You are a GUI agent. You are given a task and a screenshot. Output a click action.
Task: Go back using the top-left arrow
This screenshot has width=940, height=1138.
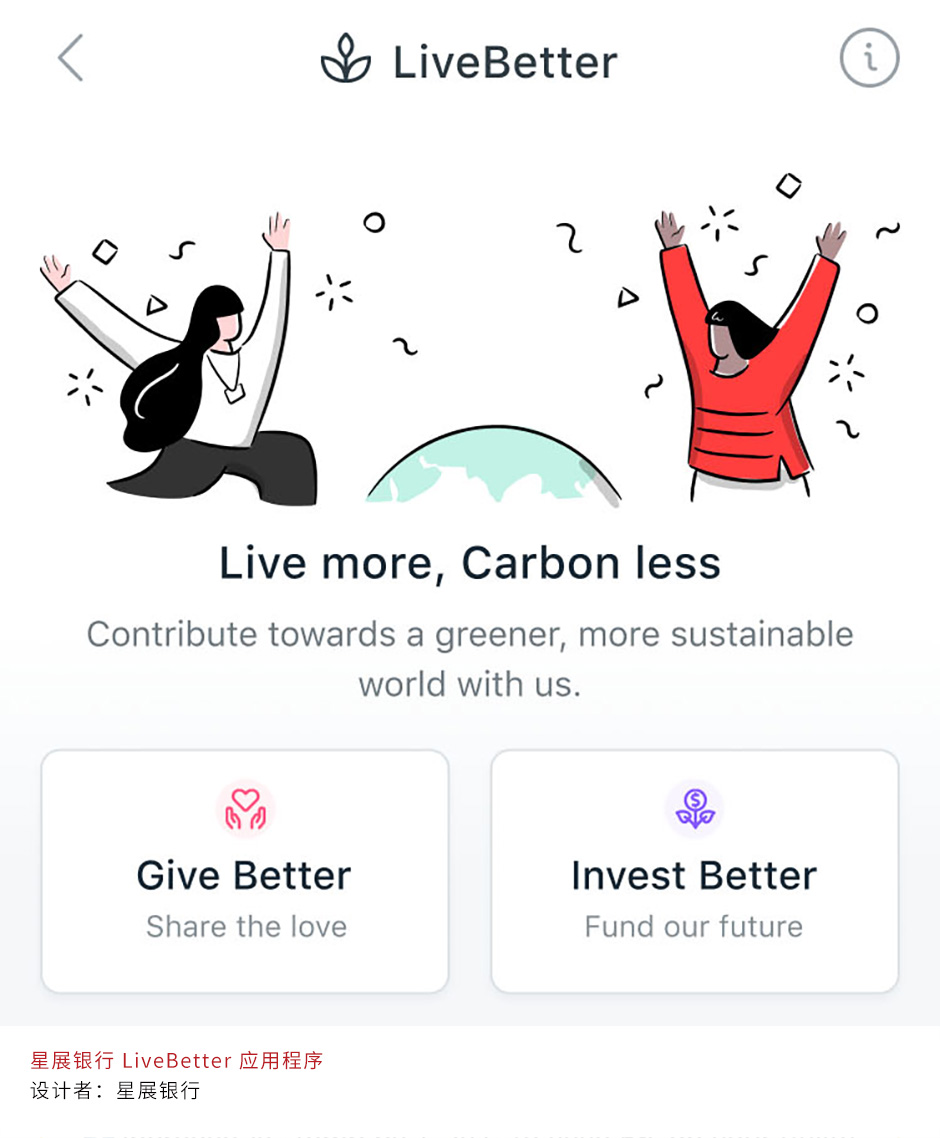click(x=70, y=58)
